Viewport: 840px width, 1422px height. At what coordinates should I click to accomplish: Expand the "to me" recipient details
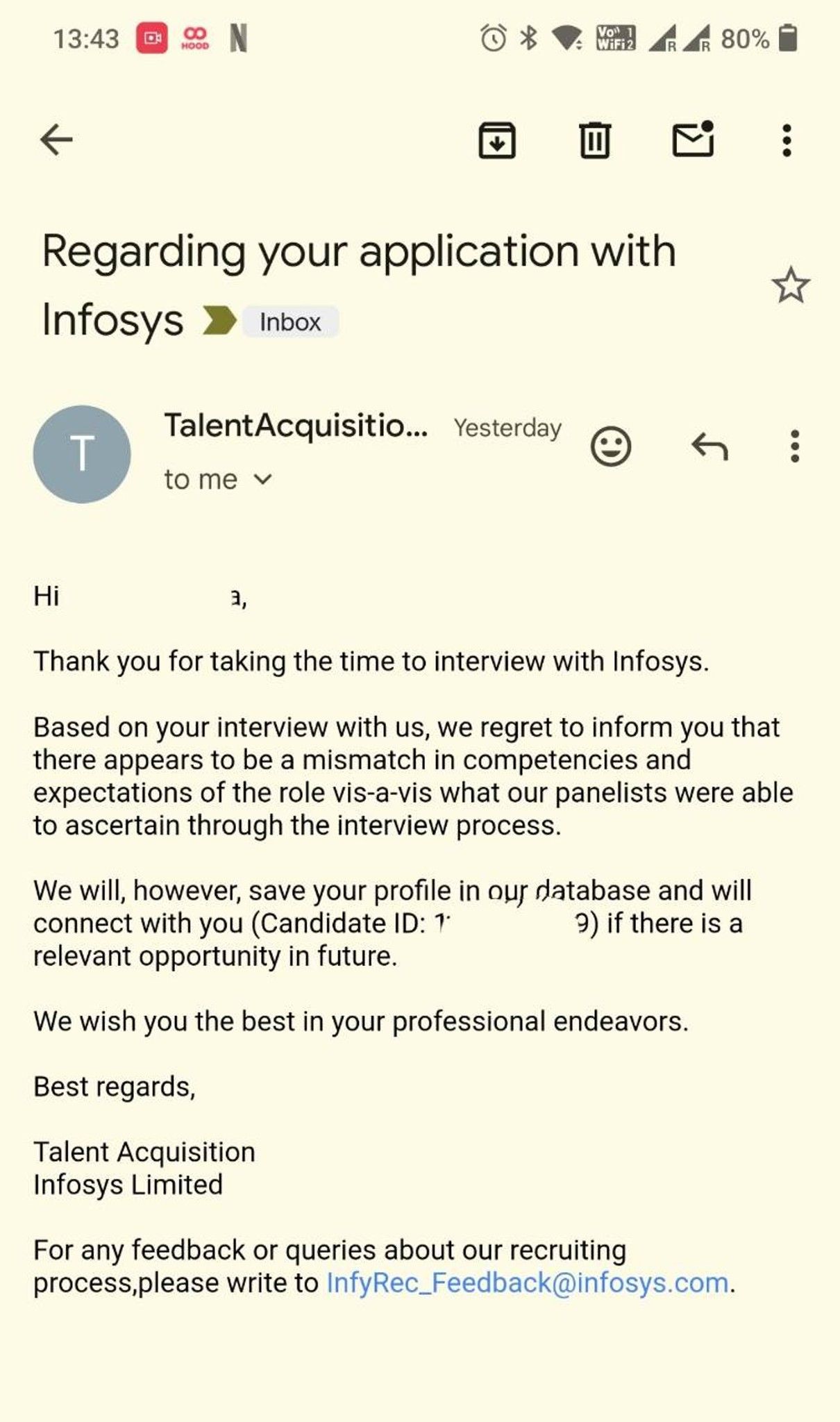[218, 480]
